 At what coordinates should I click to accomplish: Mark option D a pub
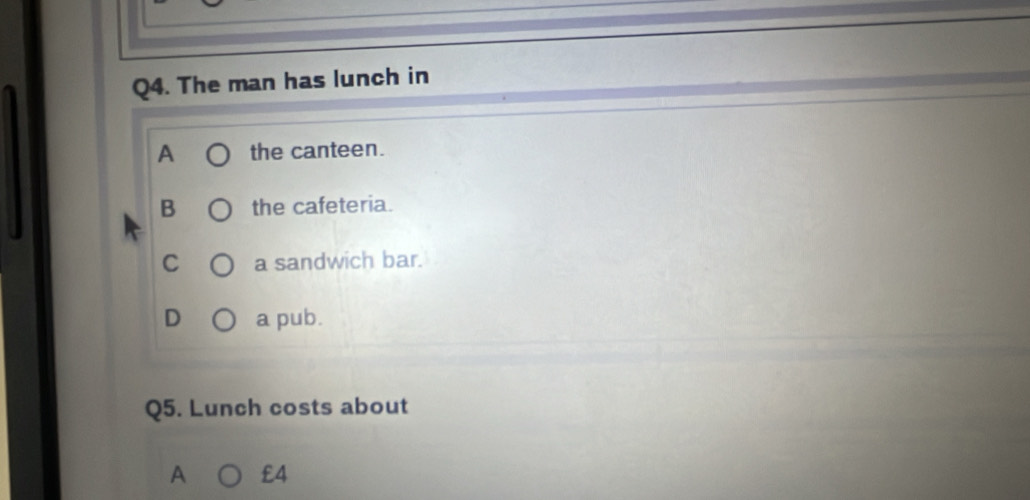point(224,322)
